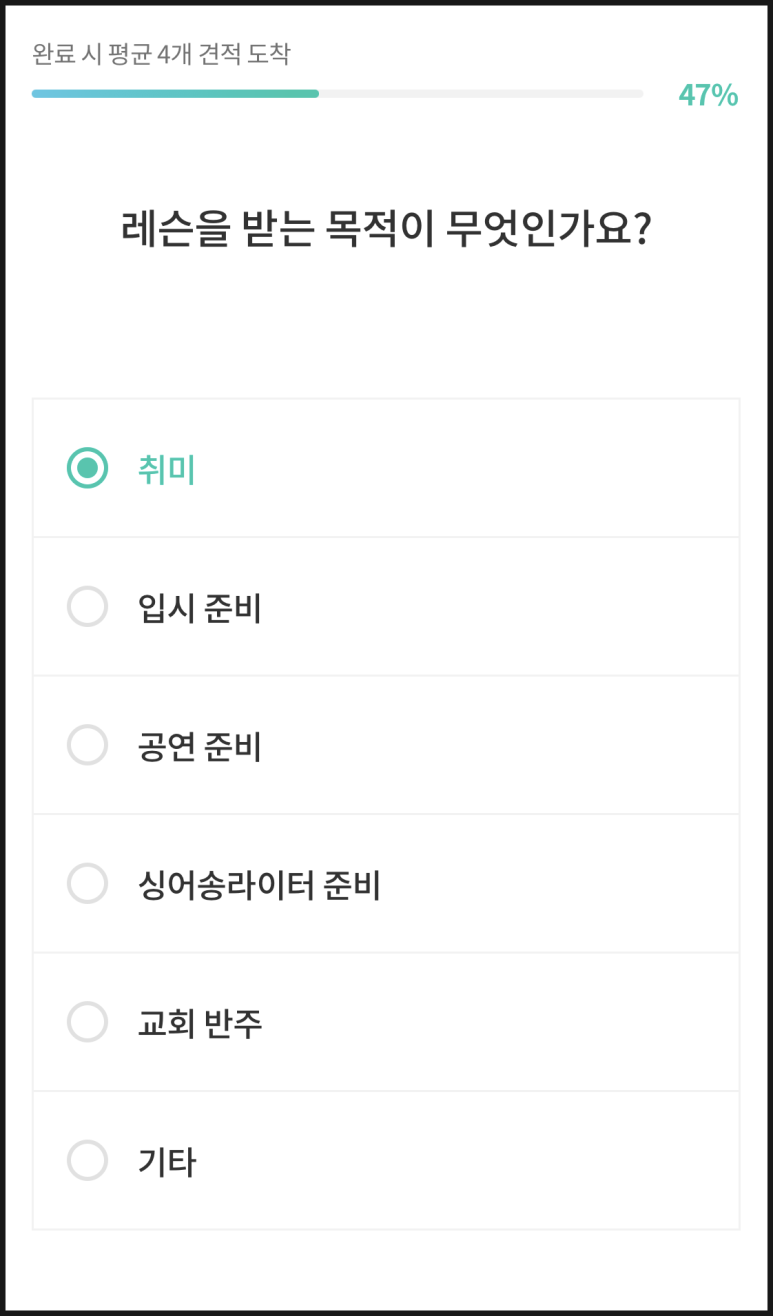Select the 교회 반주 radio button
Screen dimensions: 773x1316
pos(87,1022)
